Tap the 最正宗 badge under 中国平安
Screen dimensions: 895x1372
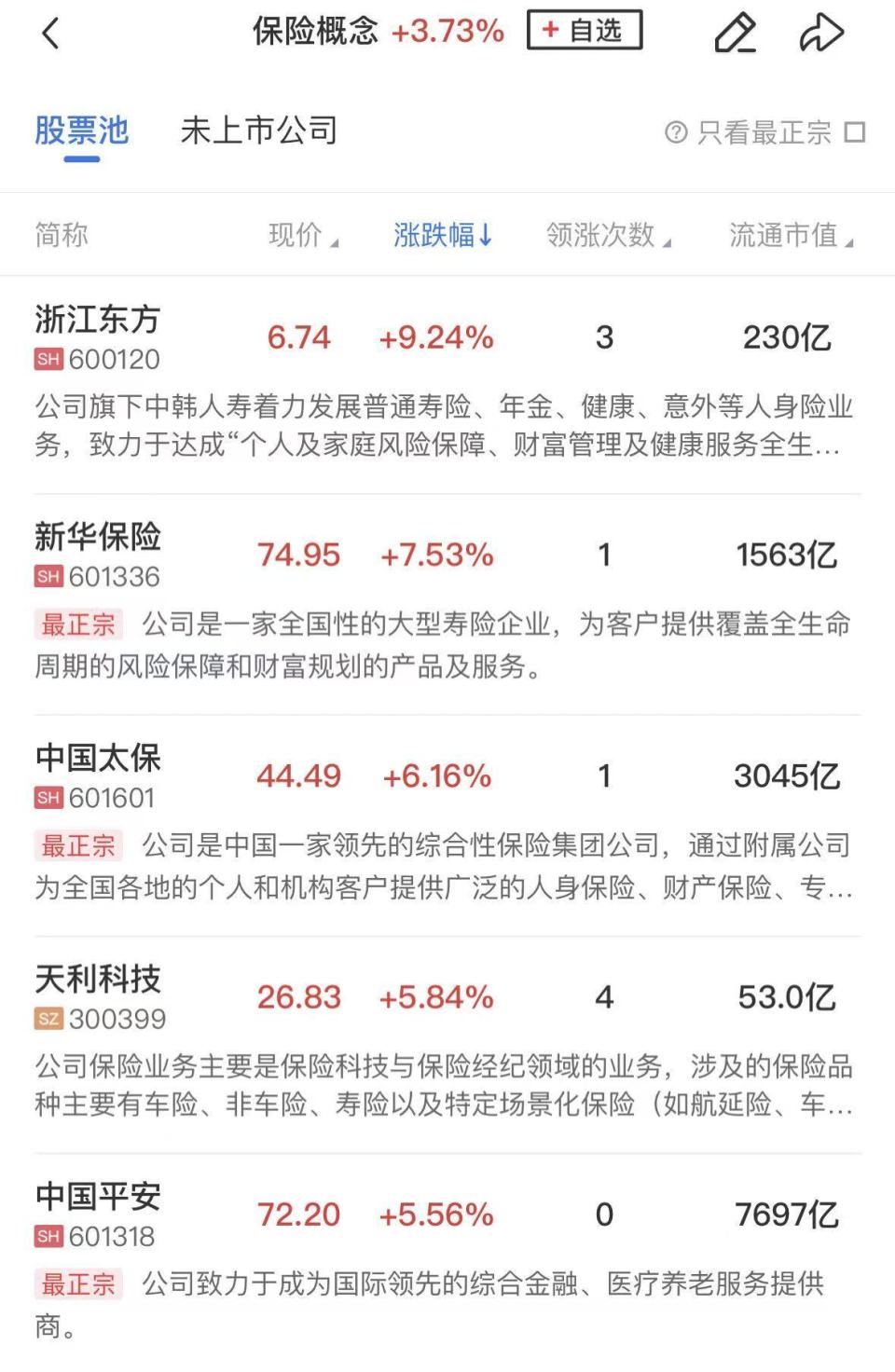tap(78, 1284)
